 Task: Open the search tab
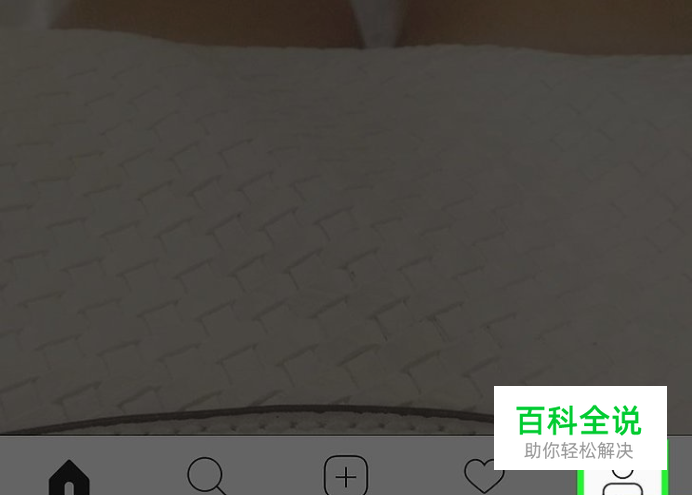tap(207, 476)
